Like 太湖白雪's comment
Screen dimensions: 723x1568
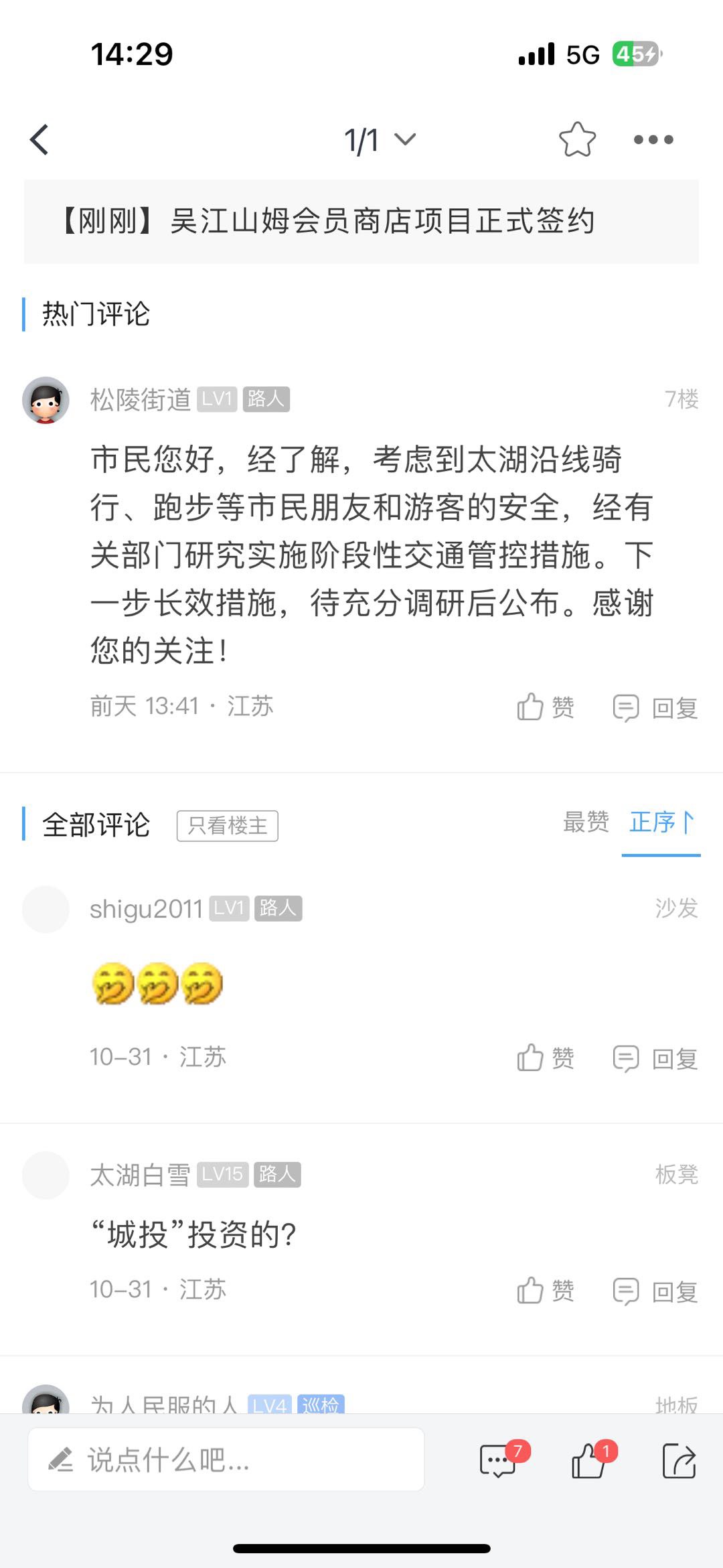[x=546, y=1291]
